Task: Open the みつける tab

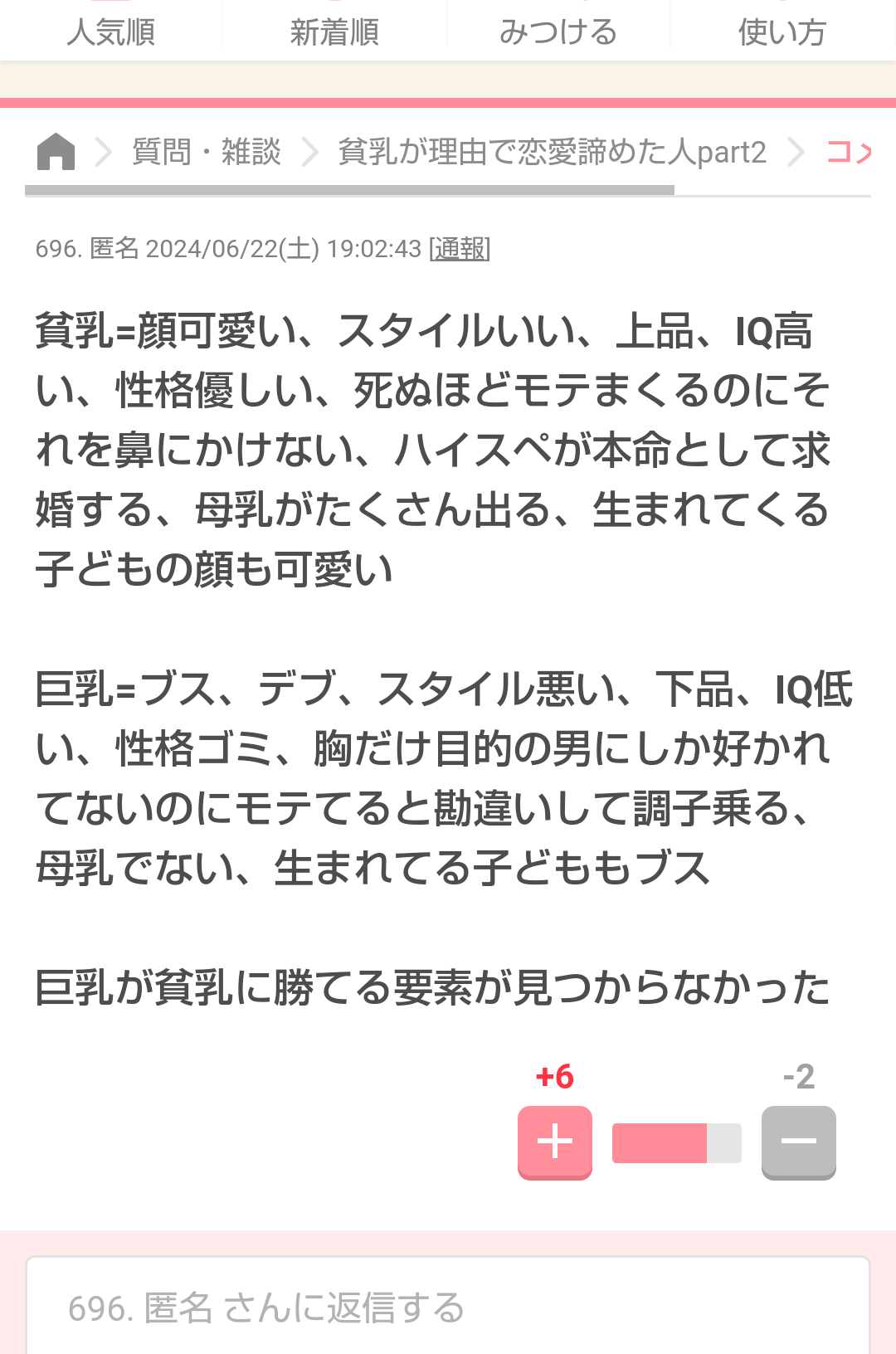Action: point(558,32)
